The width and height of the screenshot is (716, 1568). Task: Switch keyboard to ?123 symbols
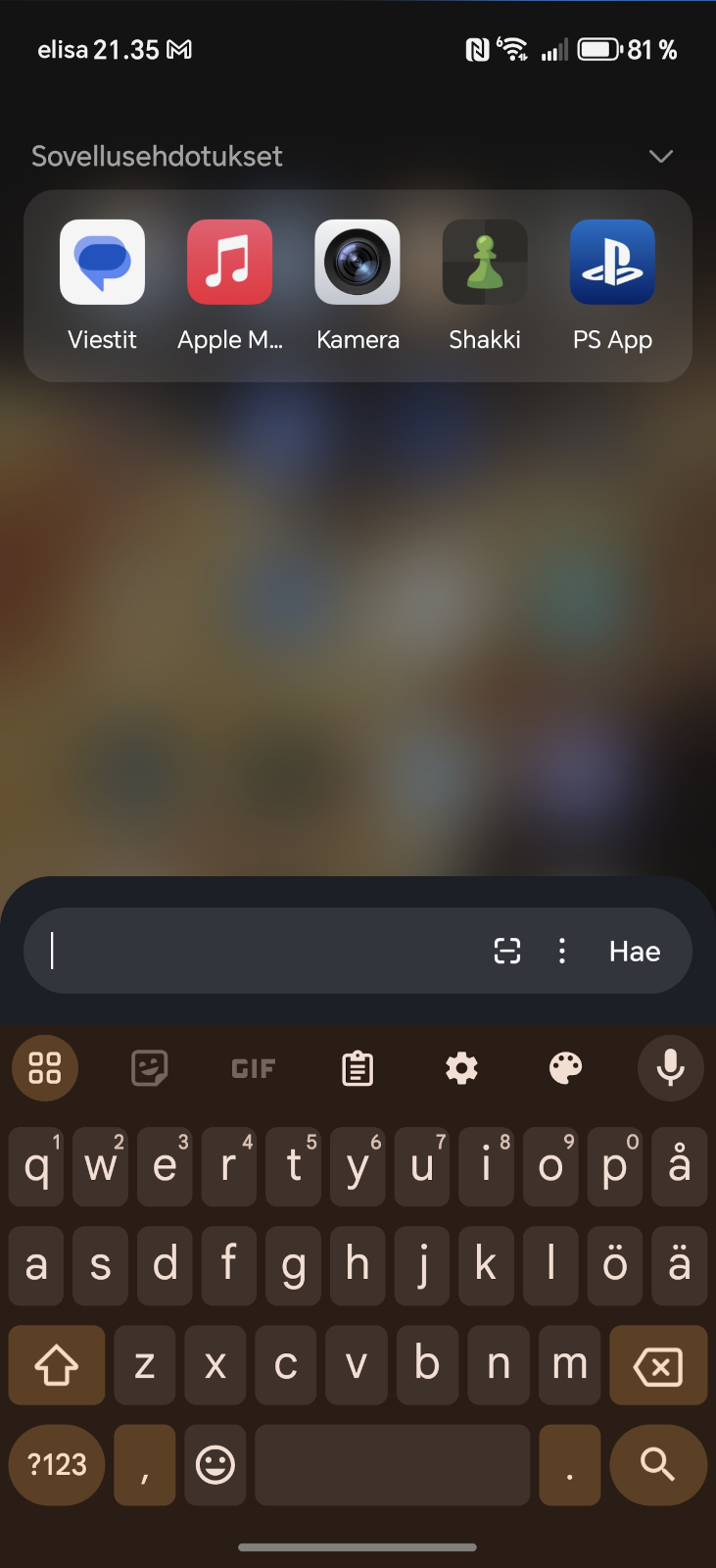[x=57, y=1464]
